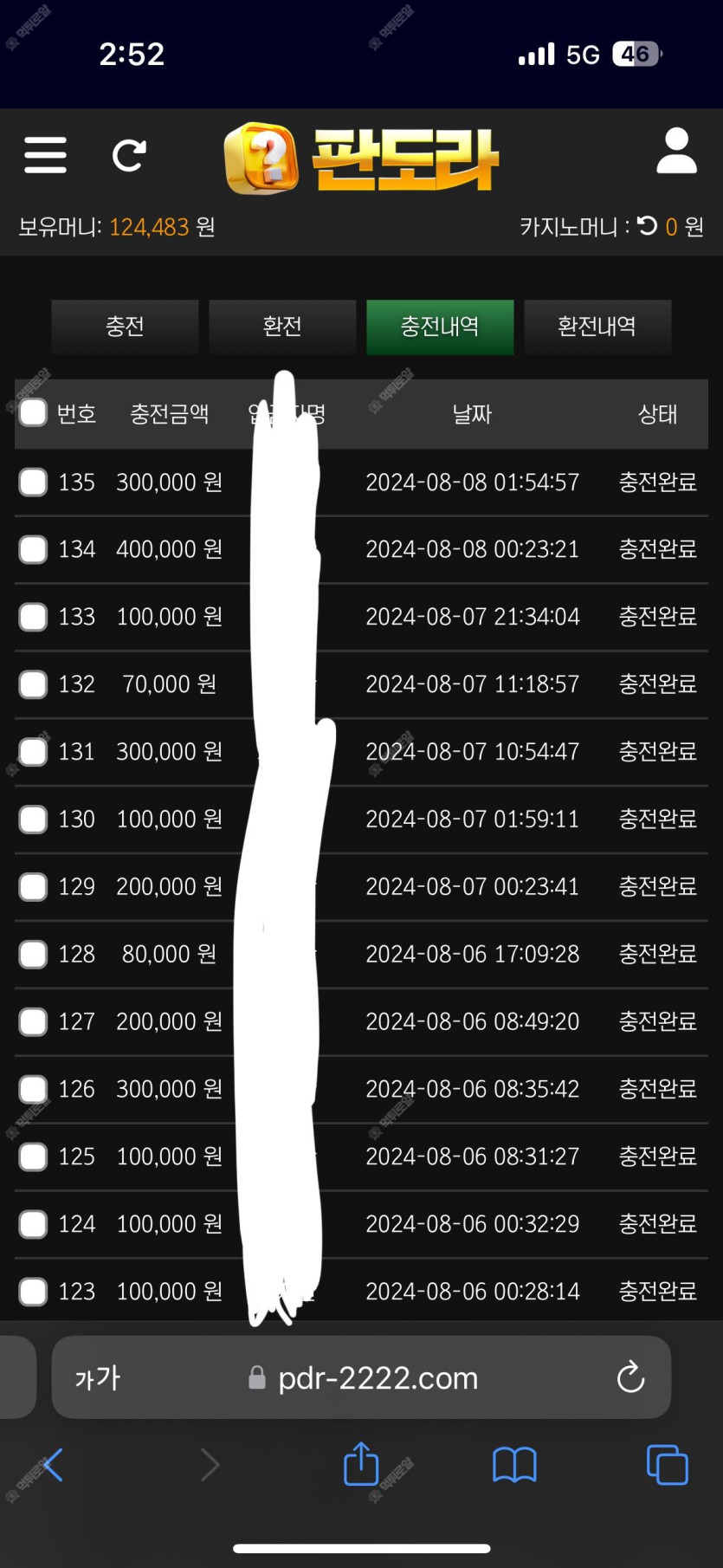Tap the pdr-2222.com address bar
723x1568 pixels.
[362, 1377]
